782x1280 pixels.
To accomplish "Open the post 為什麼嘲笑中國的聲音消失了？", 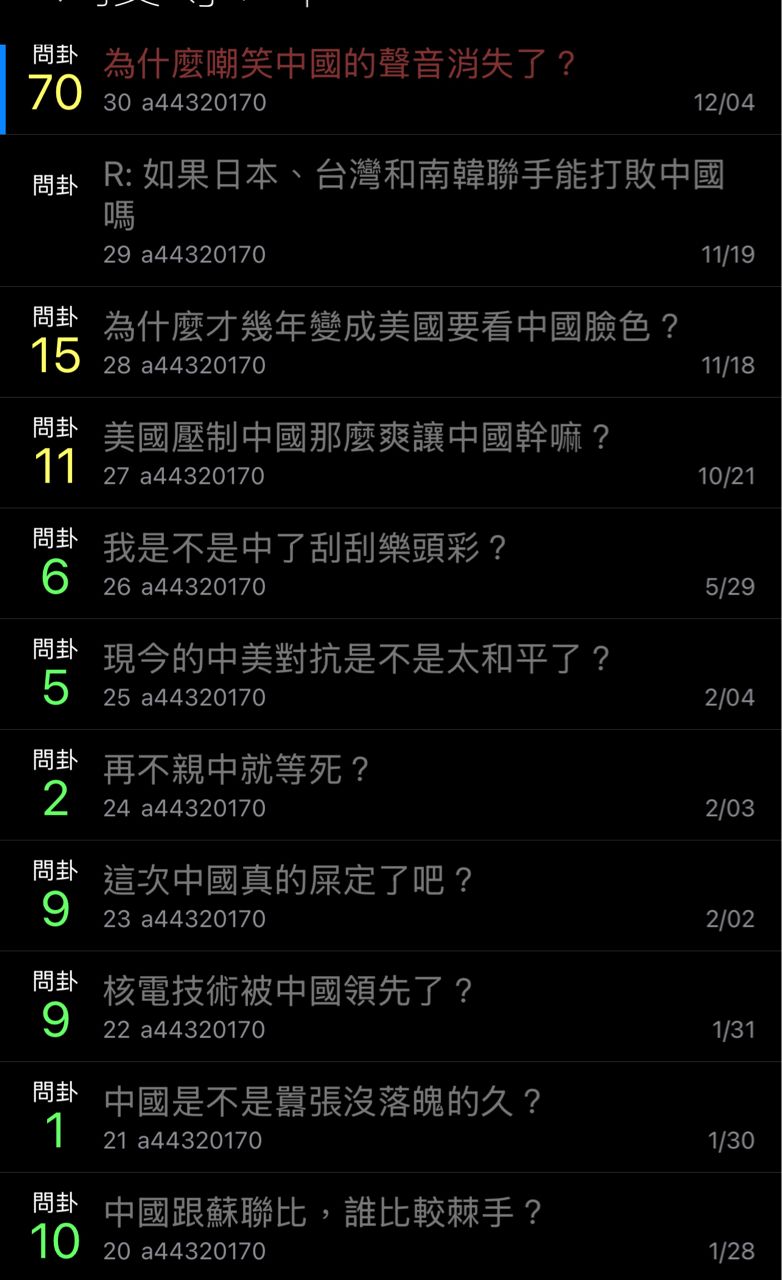I will [x=340, y=65].
